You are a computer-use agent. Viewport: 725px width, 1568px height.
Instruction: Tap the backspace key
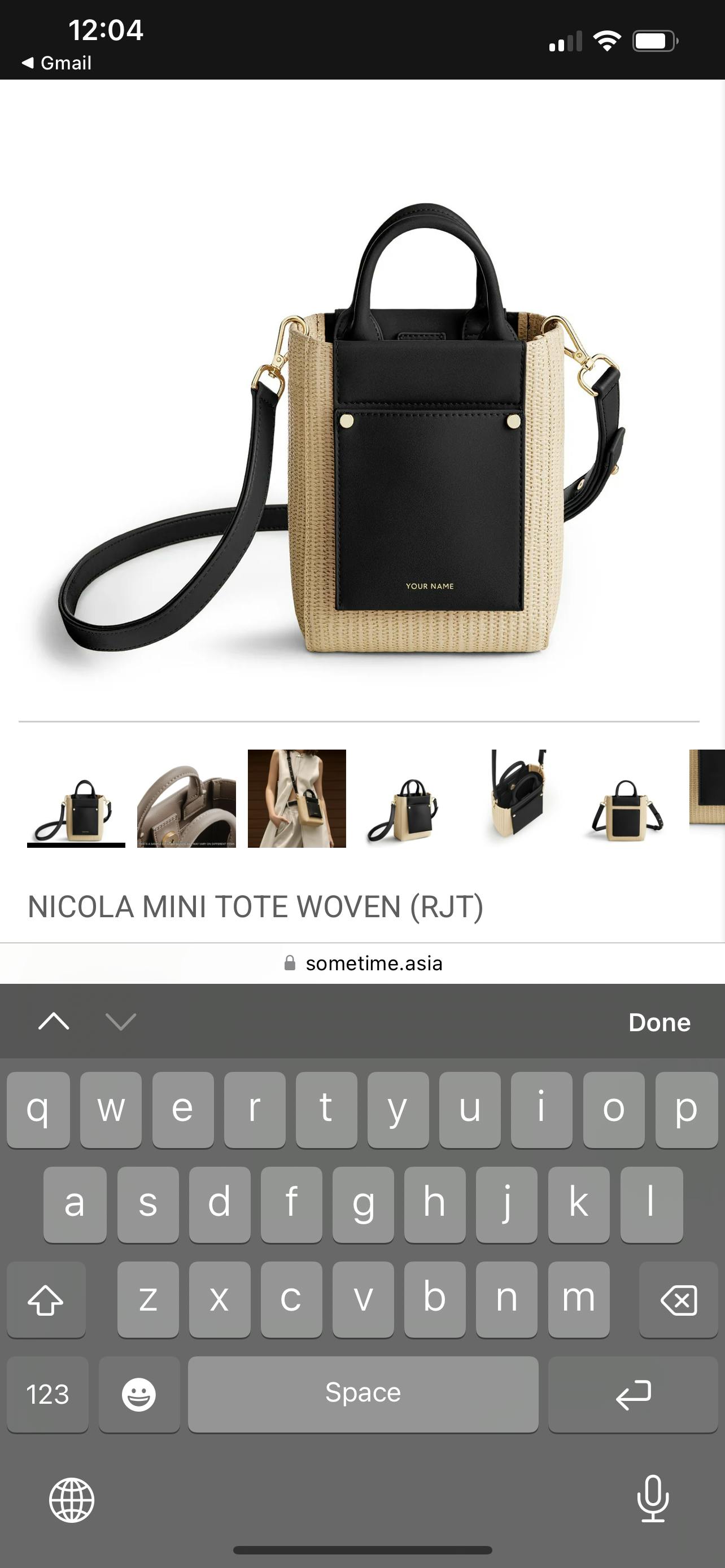tap(678, 1299)
